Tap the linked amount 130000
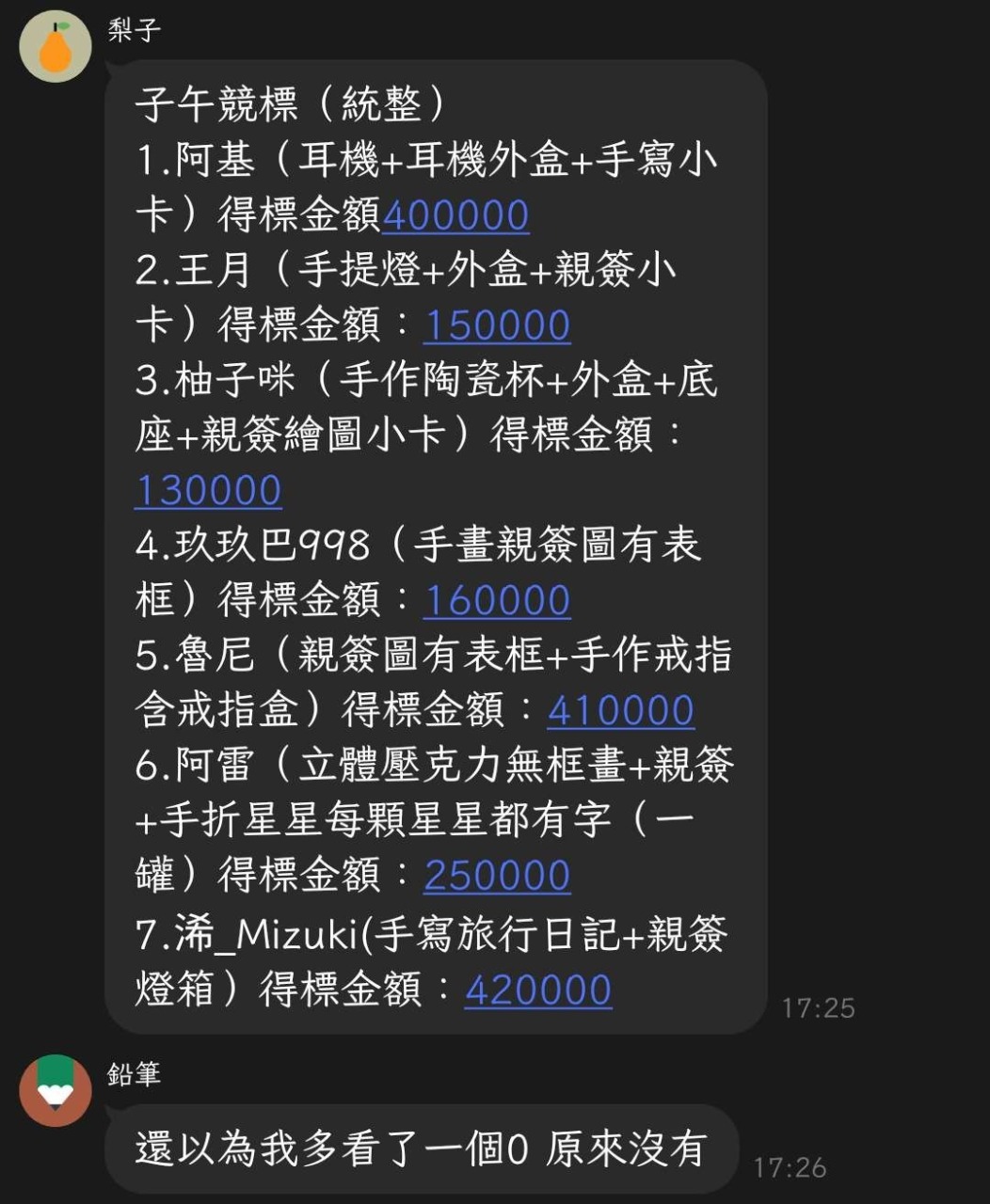 tap(208, 491)
